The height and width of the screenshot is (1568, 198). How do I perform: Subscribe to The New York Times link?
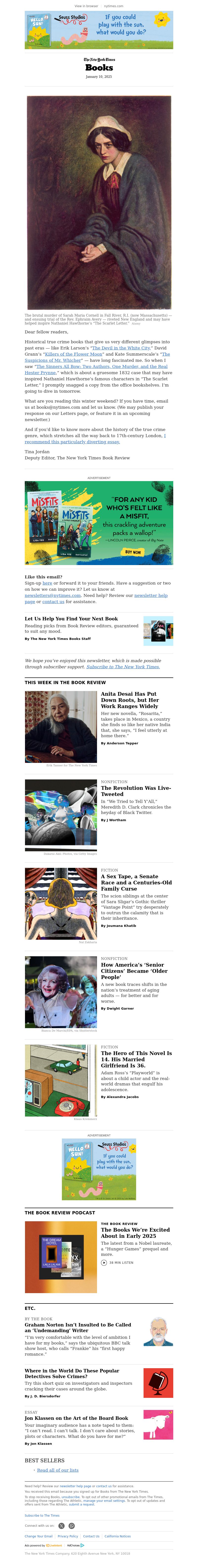[123, 667]
